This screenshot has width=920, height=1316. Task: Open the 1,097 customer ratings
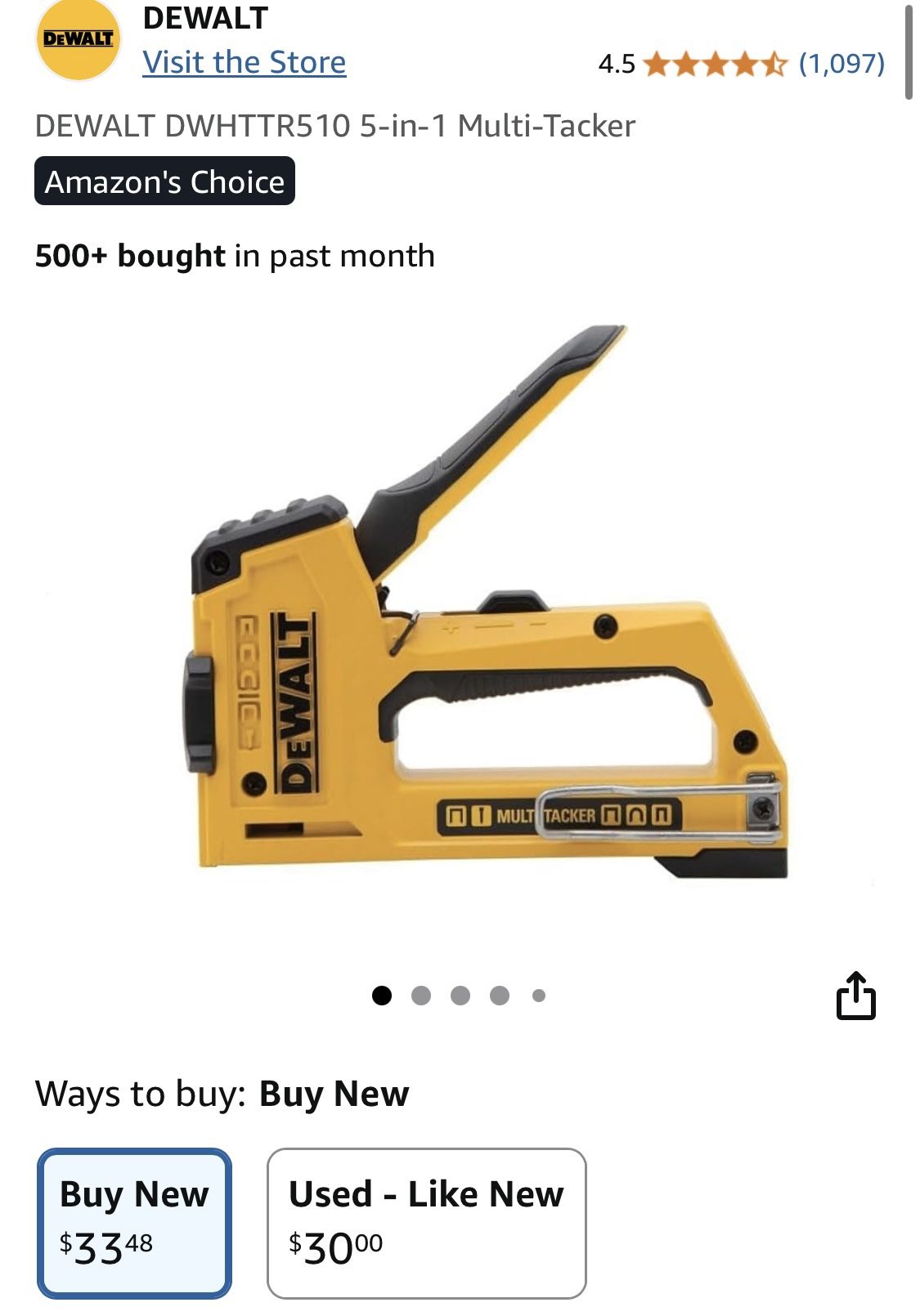(841, 63)
